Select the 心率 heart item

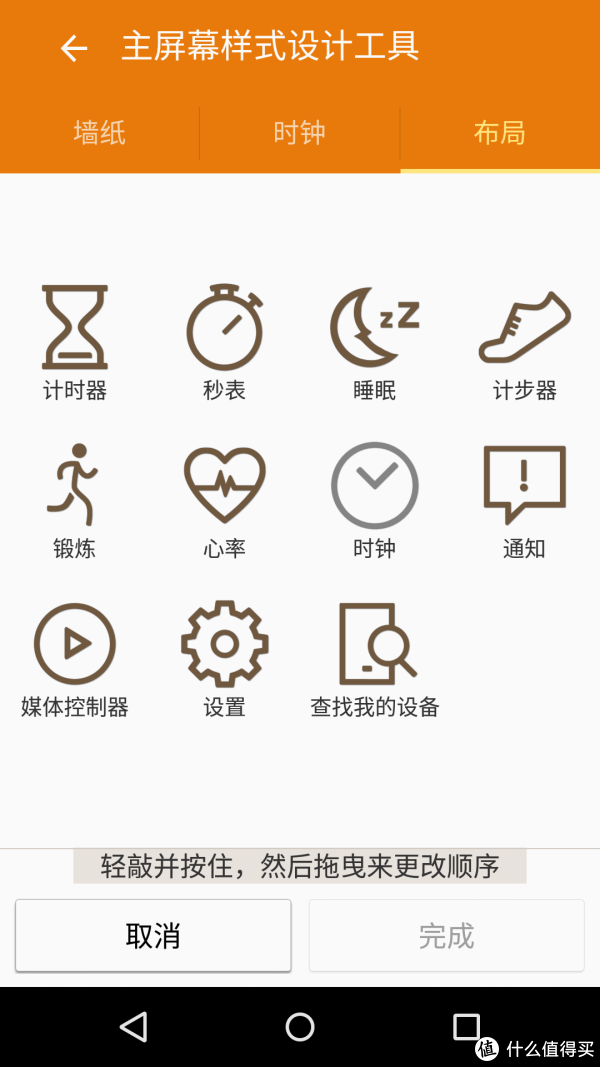pyautogui.click(x=224, y=501)
